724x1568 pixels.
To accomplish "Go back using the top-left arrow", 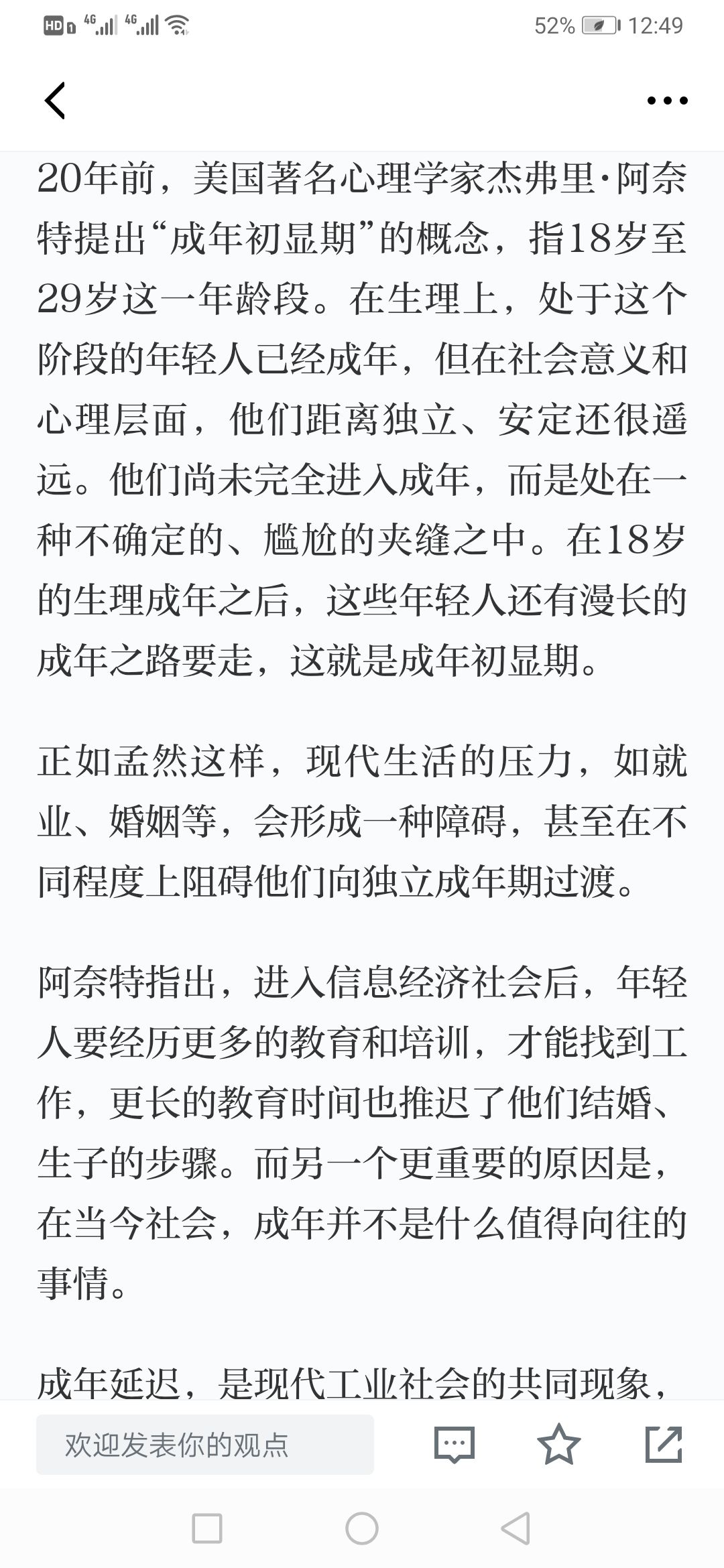I will coord(55,101).
